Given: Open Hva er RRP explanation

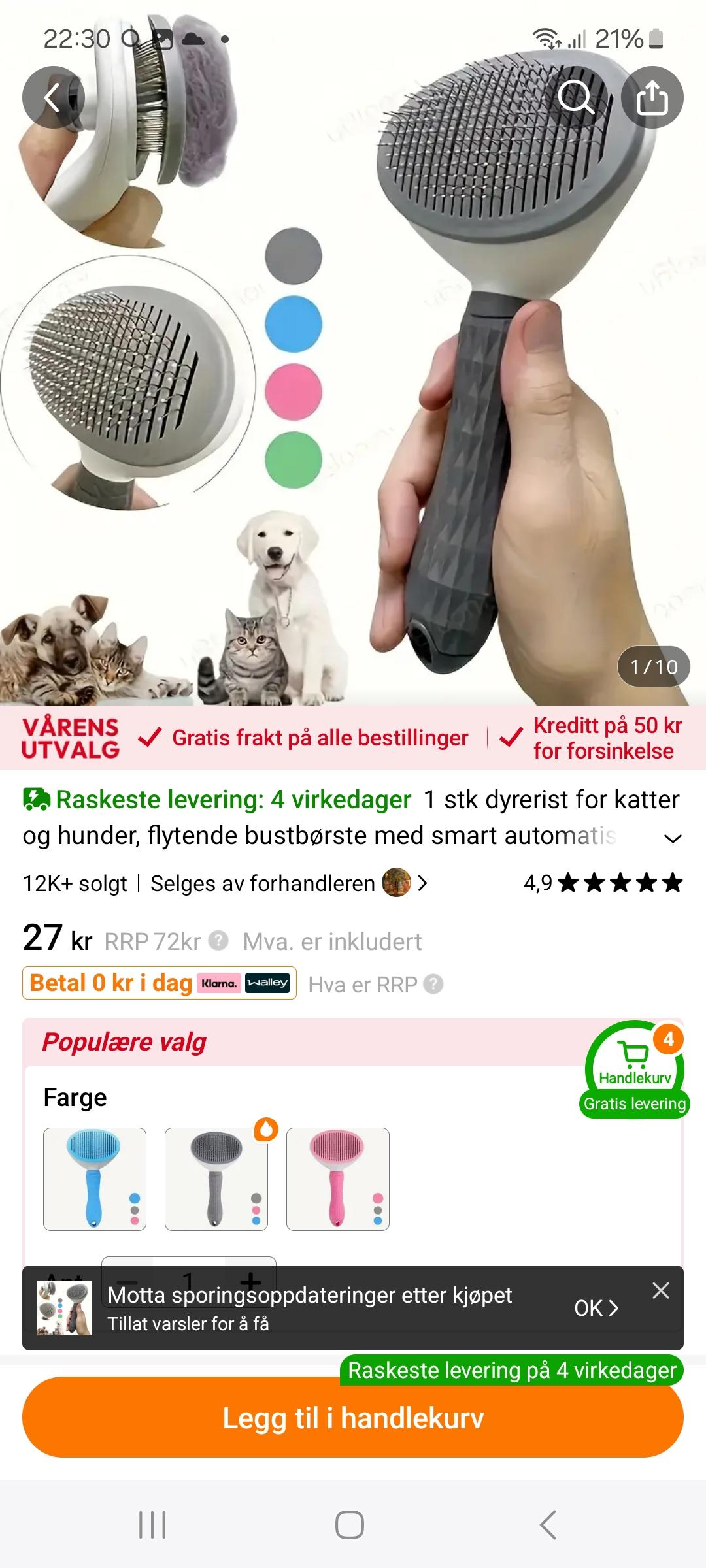Looking at the screenshot, I should (x=376, y=985).
